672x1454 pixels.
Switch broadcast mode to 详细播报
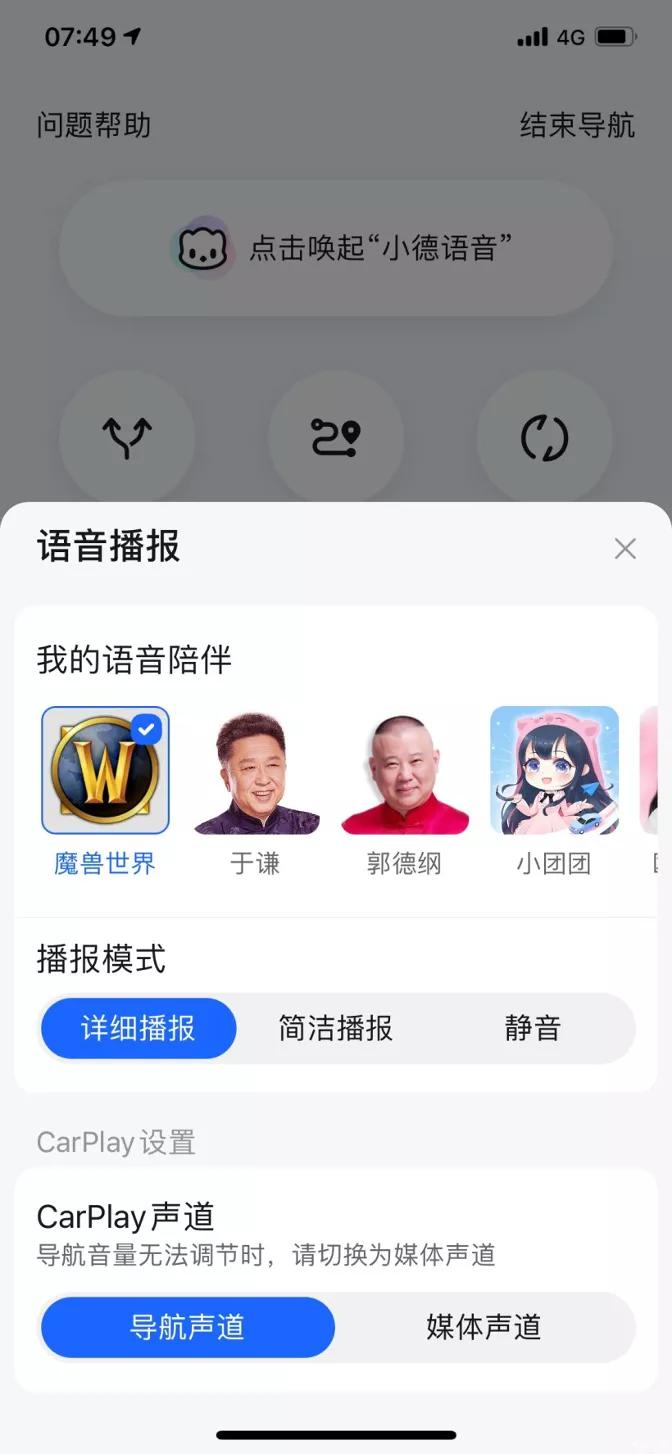pyautogui.click(x=138, y=1028)
